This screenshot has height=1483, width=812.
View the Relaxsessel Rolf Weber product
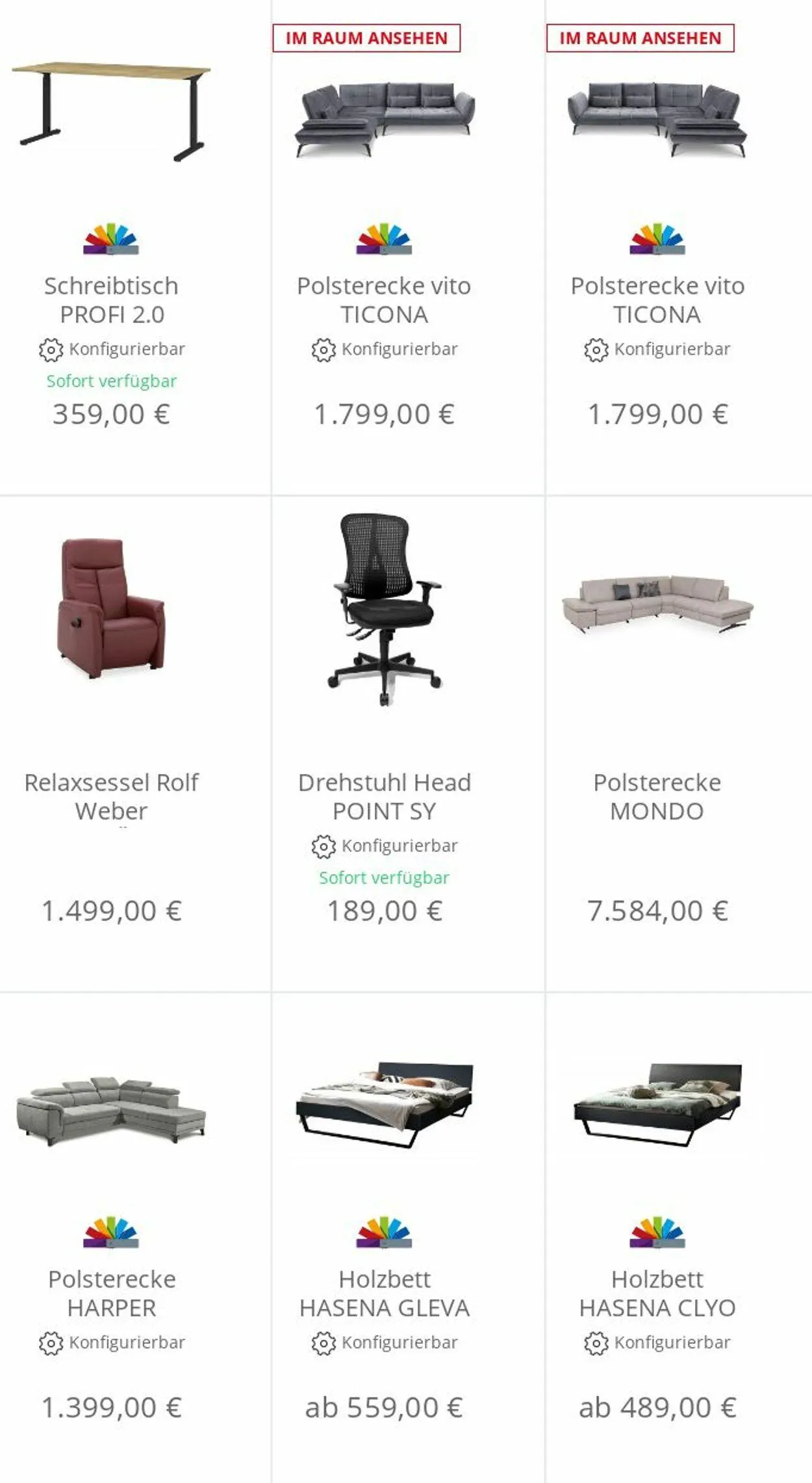111,797
